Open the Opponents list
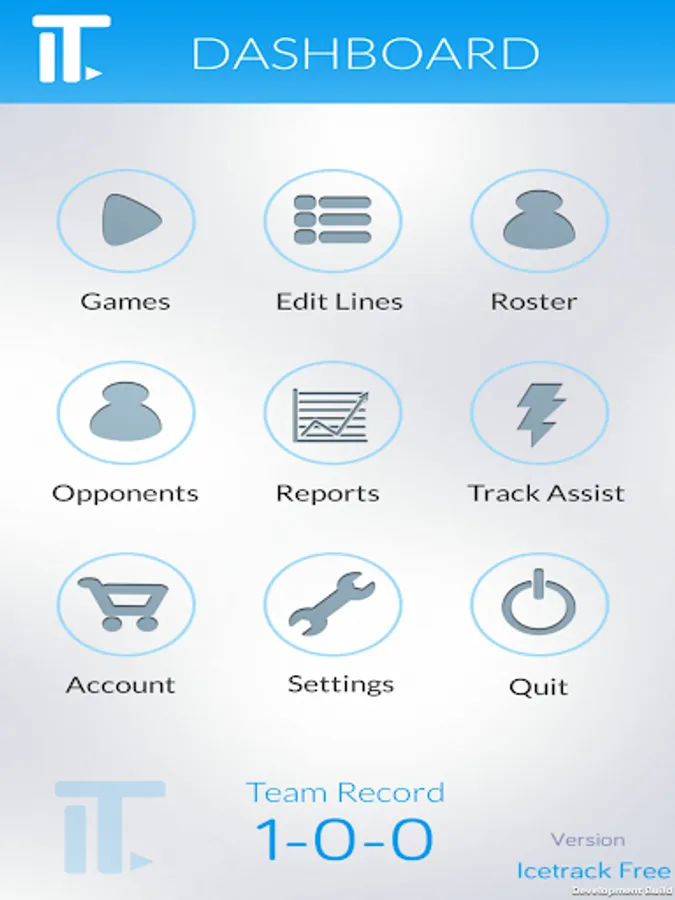Viewport: 675px width, 900px height. click(126, 412)
